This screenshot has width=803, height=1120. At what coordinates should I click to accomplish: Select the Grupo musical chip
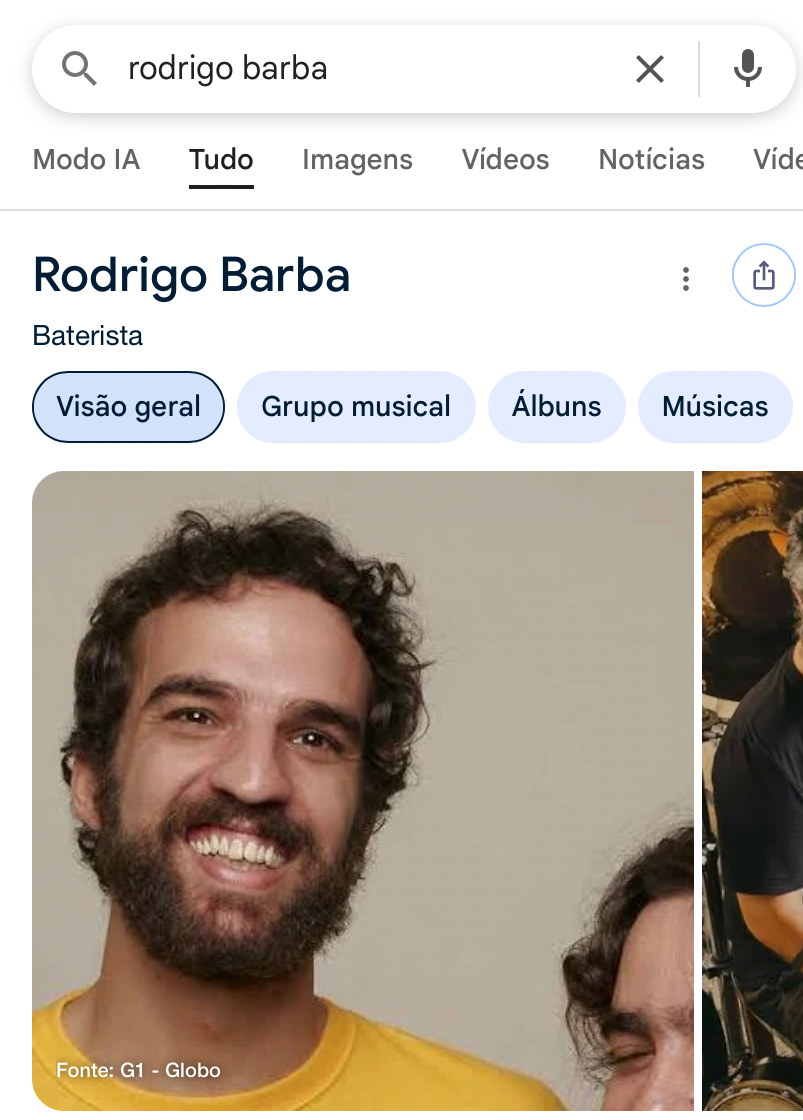356,407
